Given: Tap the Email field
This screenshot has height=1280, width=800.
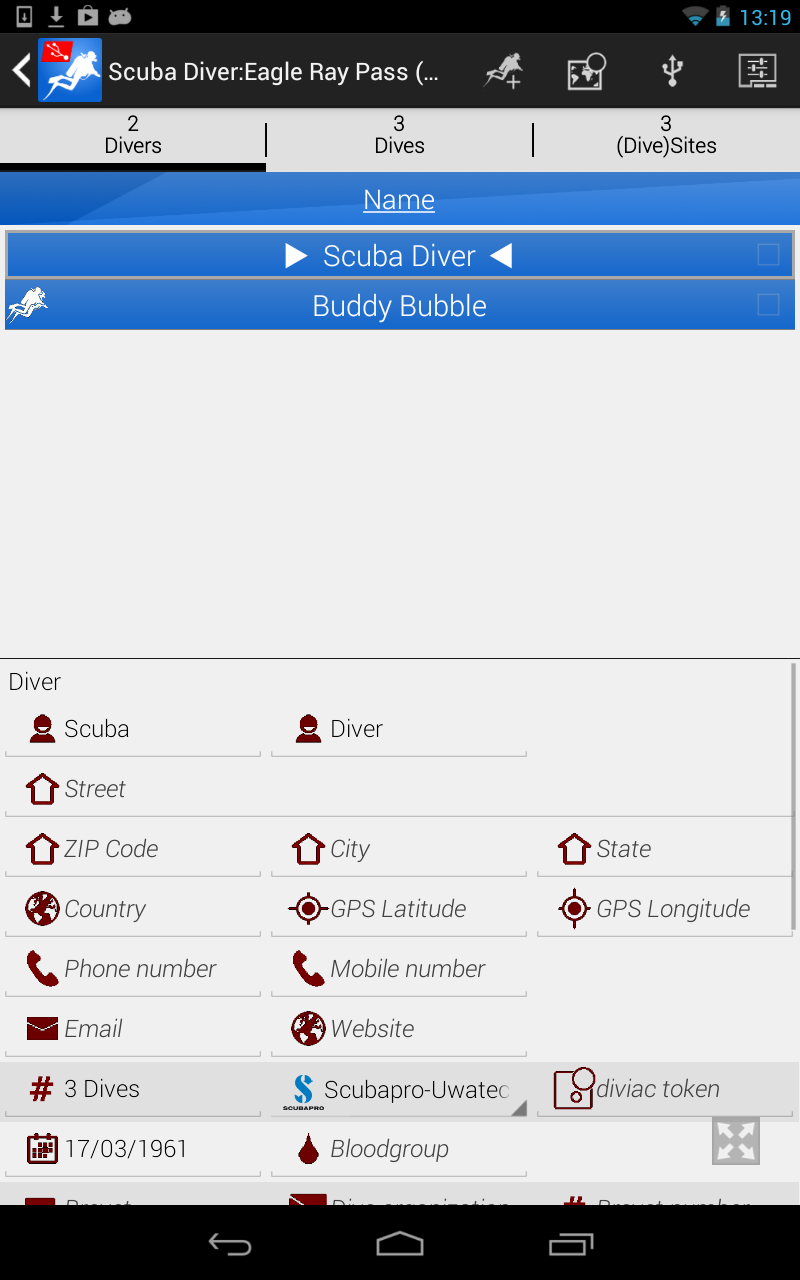Looking at the screenshot, I should [133, 1029].
